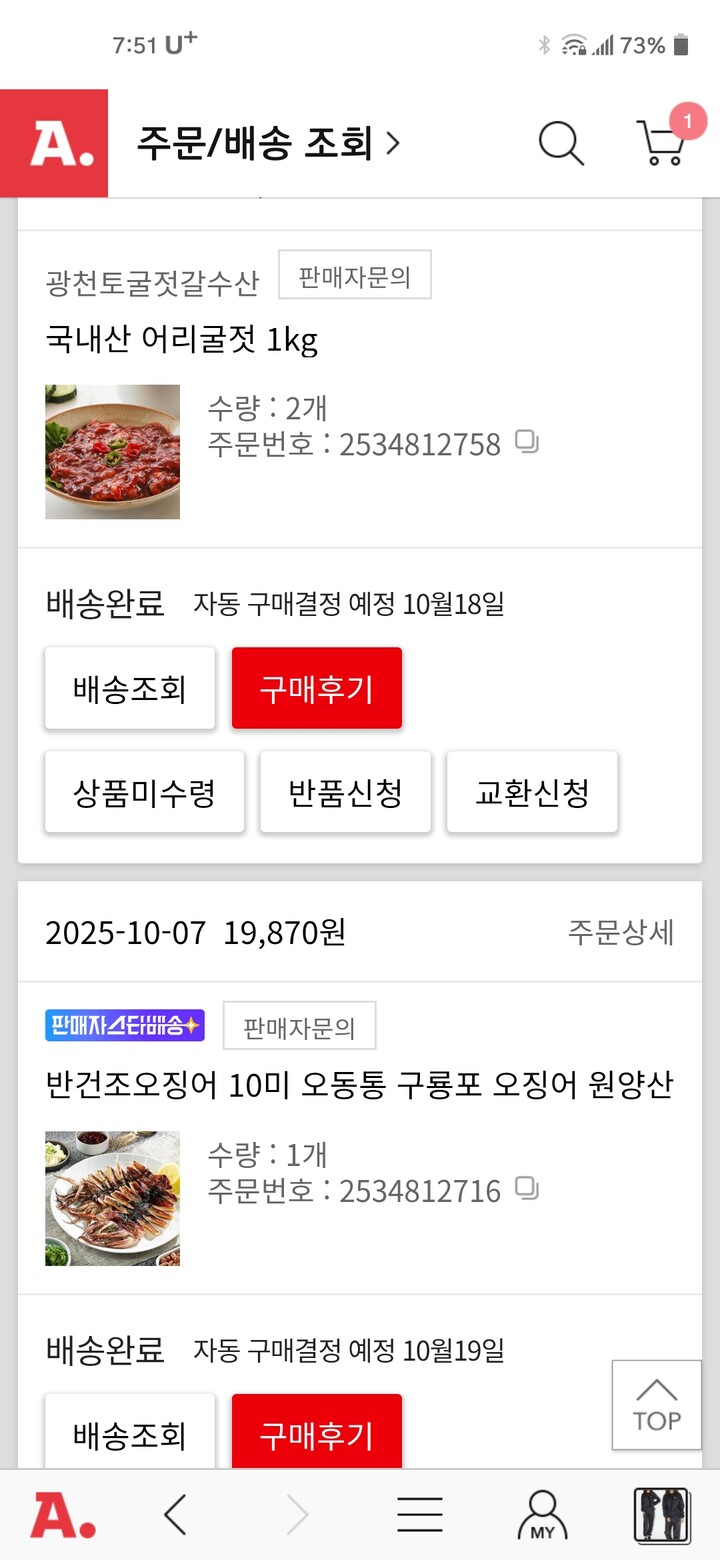Screen dimensions: 720x1560
Task: Tap the Auction logo at top left
Action: coord(53,143)
